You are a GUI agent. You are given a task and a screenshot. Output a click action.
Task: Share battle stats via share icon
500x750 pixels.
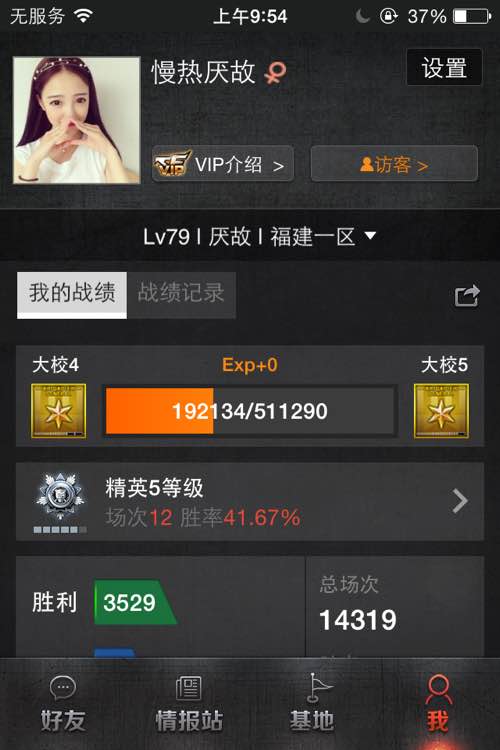pos(467,296)
